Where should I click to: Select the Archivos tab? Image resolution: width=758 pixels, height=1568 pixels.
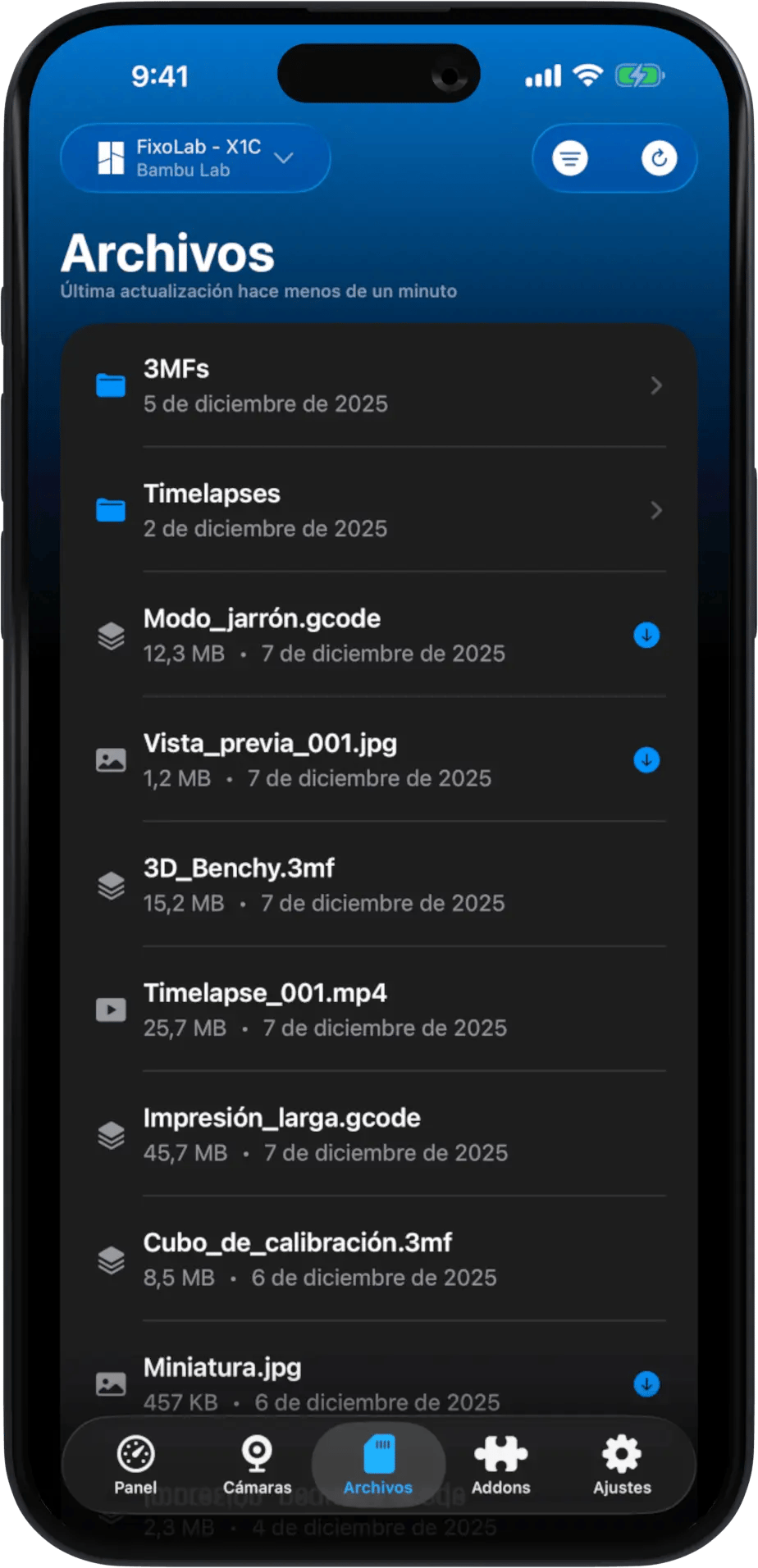pos(378,1465)
